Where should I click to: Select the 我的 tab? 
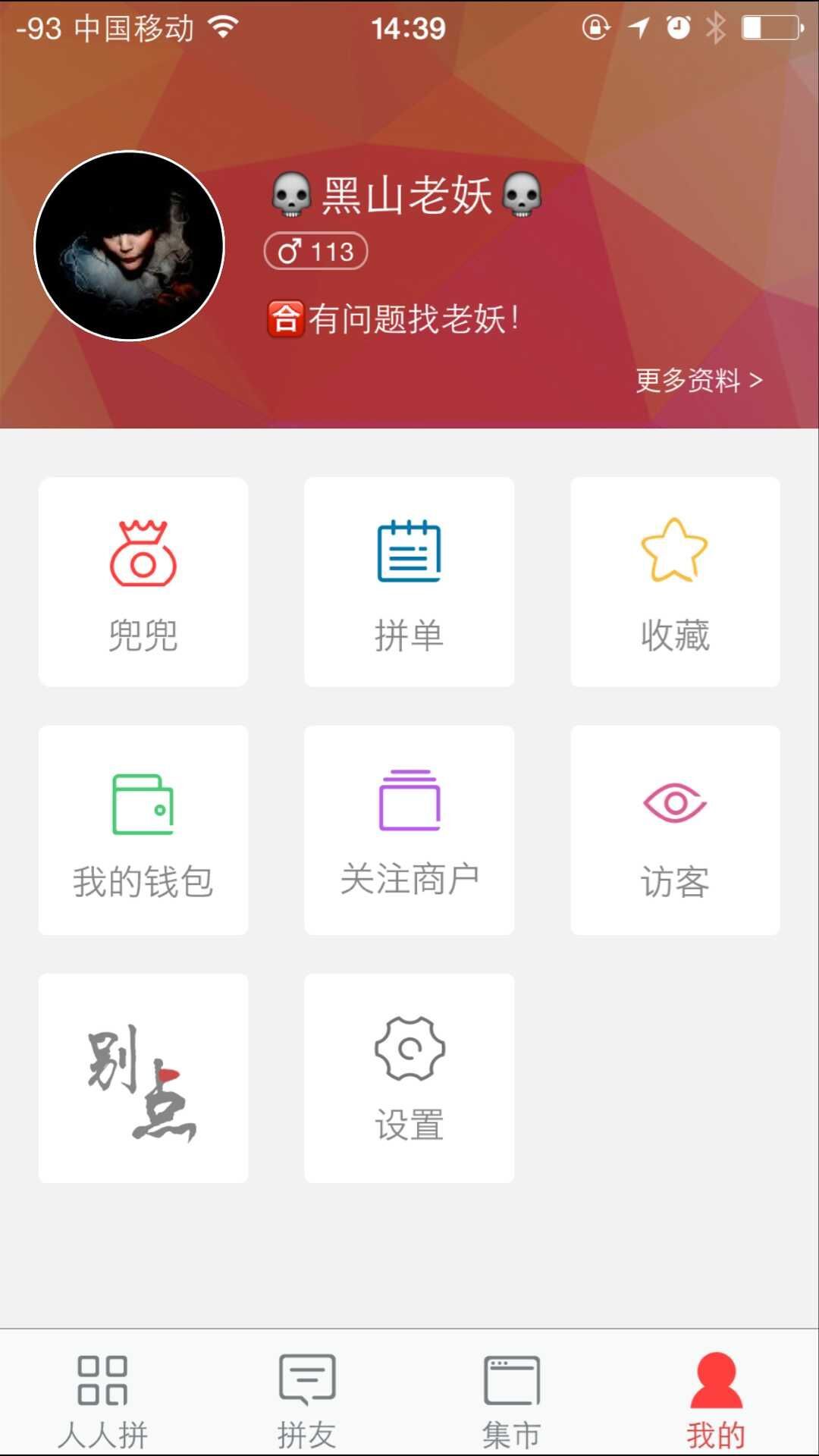pos(716,1399)
